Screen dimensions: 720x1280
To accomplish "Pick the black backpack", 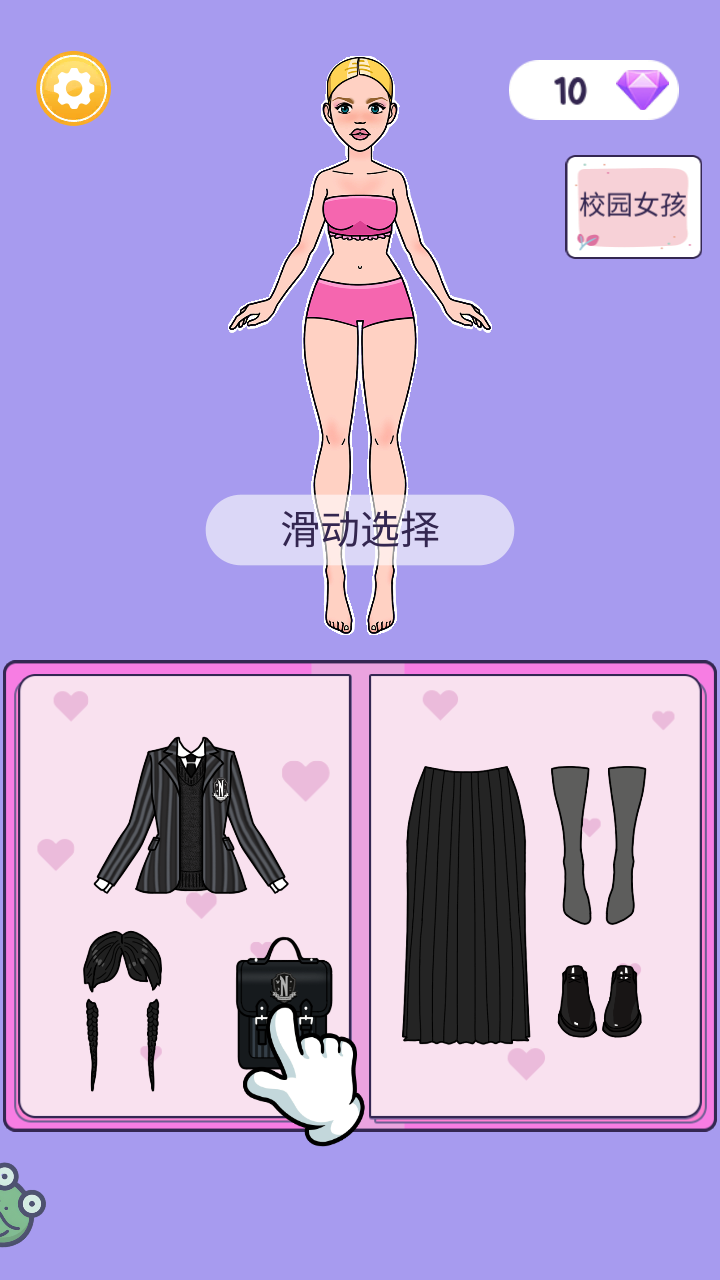I will tap(284, 1003).
